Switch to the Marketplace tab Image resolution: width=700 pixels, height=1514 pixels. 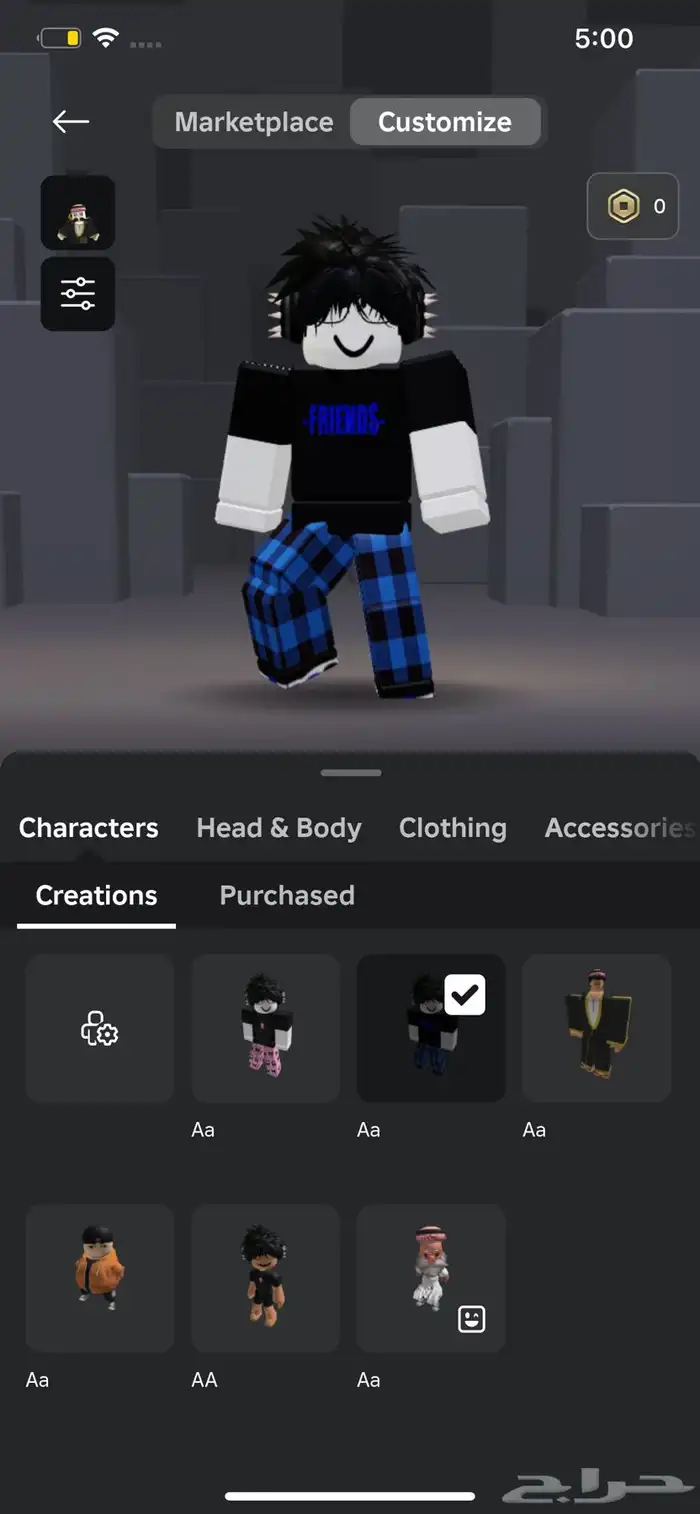254,122
